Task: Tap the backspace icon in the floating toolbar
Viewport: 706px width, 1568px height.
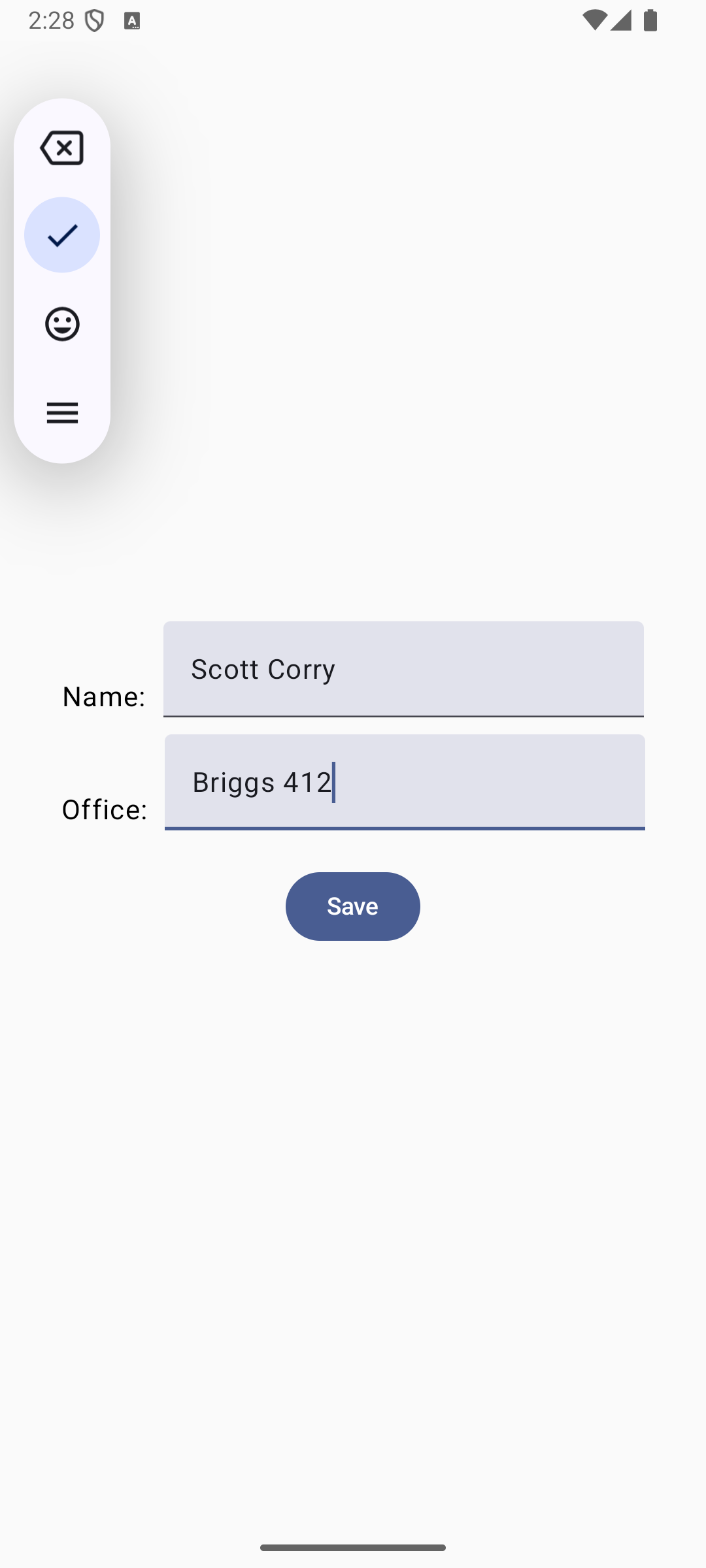Action: [x=62, y=148]
